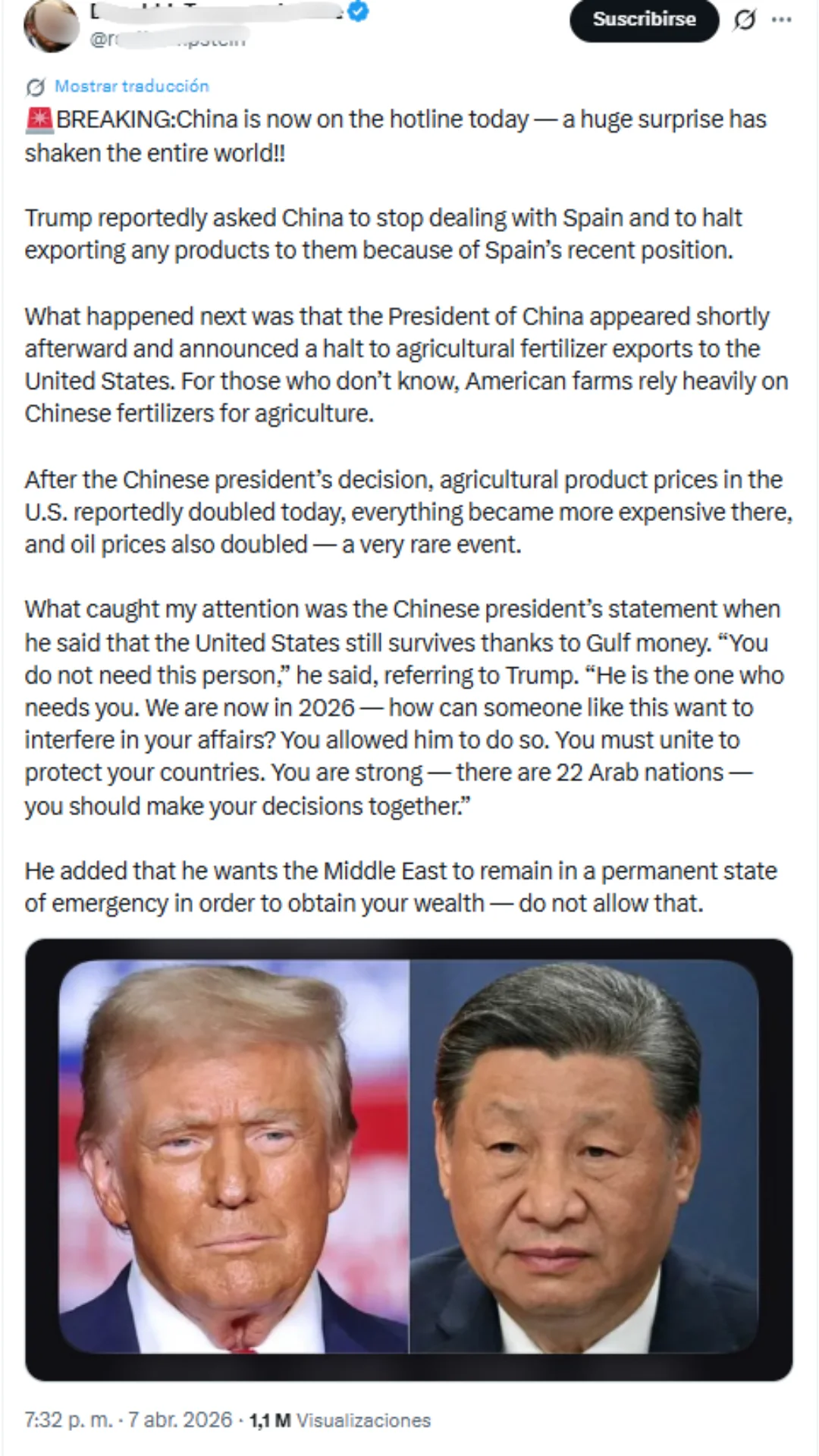Tap Mostrar traducción to translate post
The image size is (819, 1456).
(130, 86)
